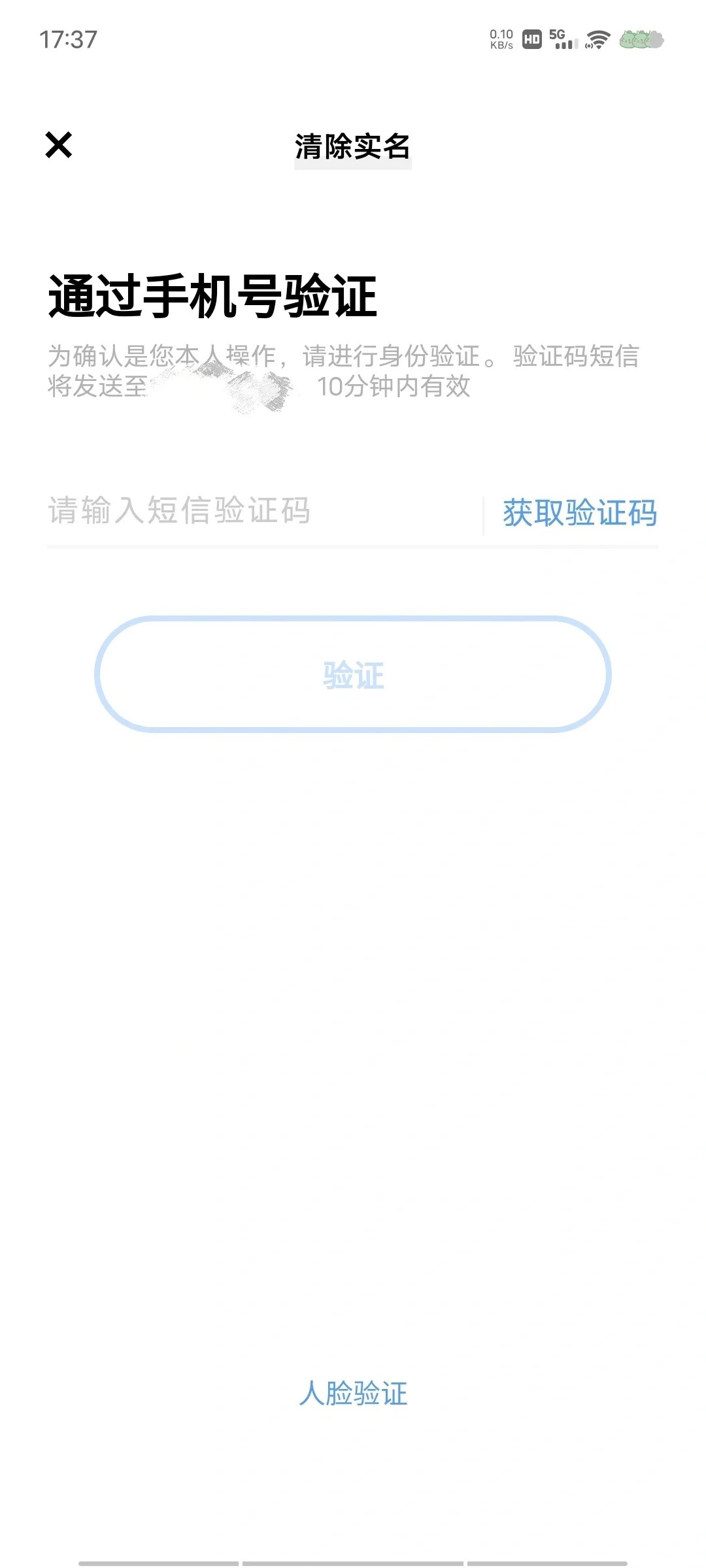
Task: Tap 获取验证码 to request SMS code
Action: click(579, 513)
